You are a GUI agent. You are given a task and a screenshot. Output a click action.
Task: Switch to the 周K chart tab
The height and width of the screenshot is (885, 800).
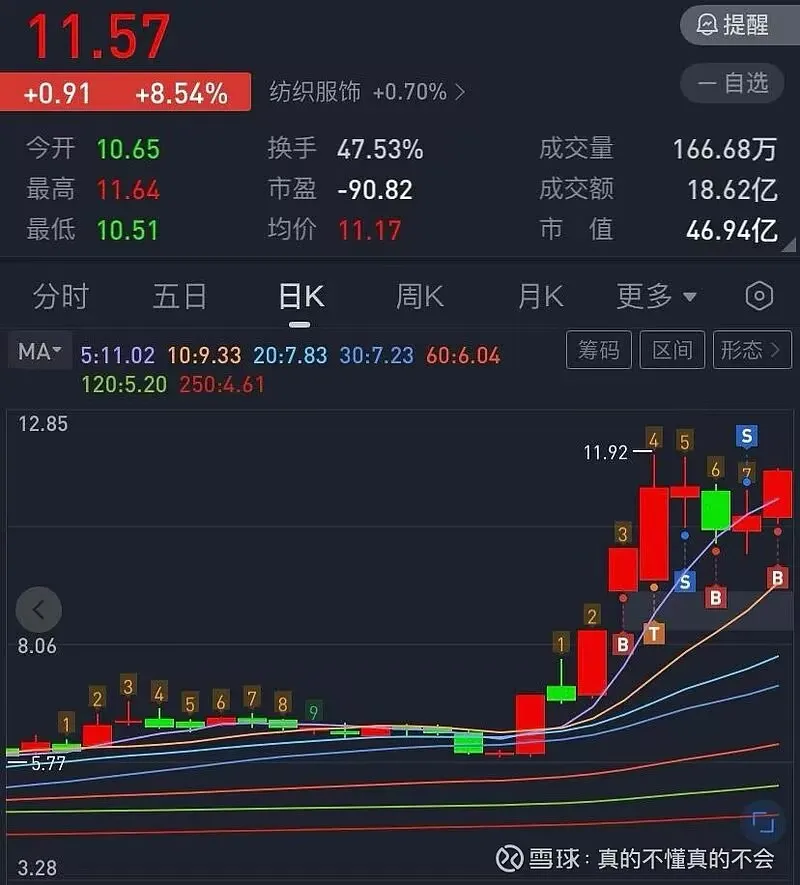(419, 296)
